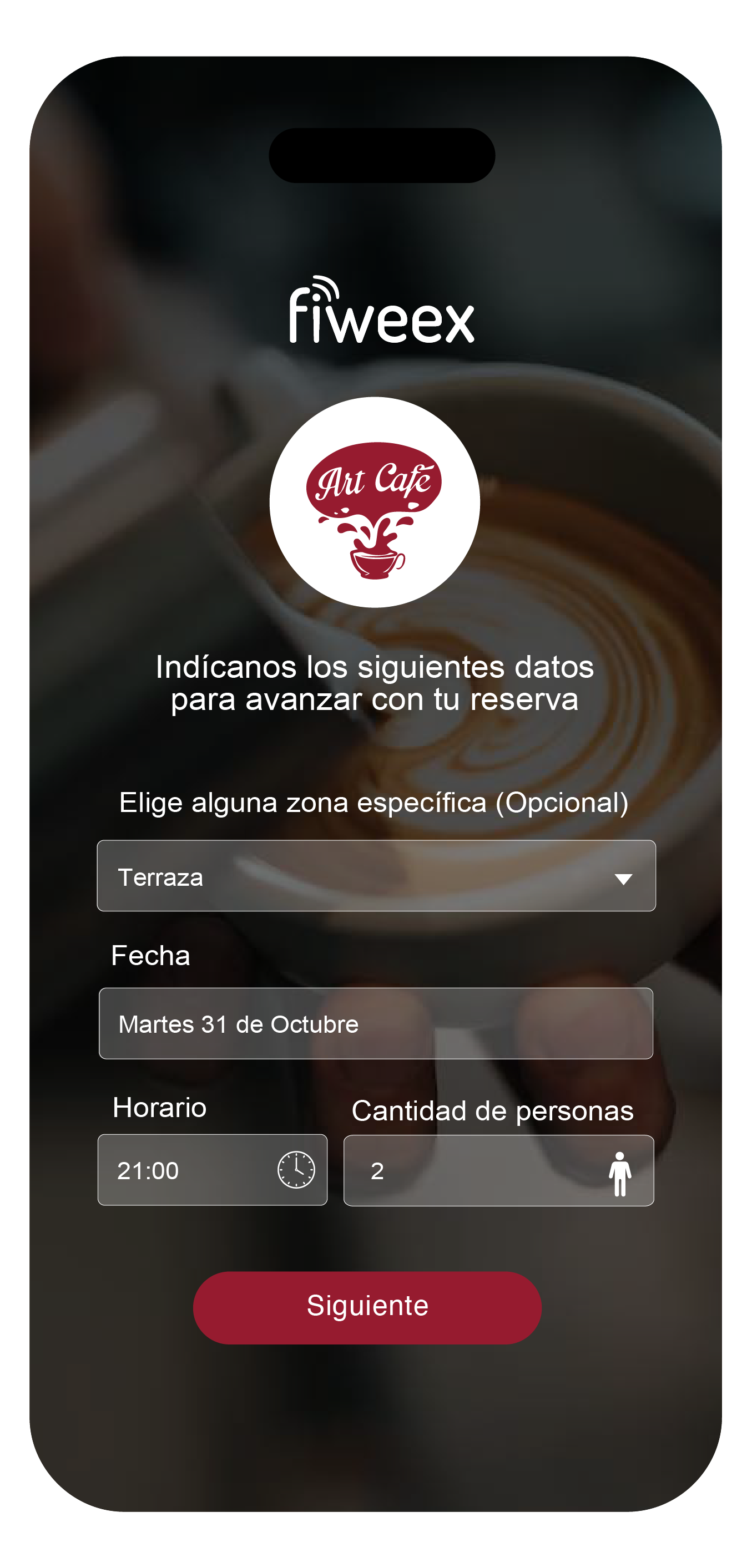Edit the Cantidad de personas field
Image resolution: width=752 pixels, height=1568 pixels.
[x=498, y=1170]
